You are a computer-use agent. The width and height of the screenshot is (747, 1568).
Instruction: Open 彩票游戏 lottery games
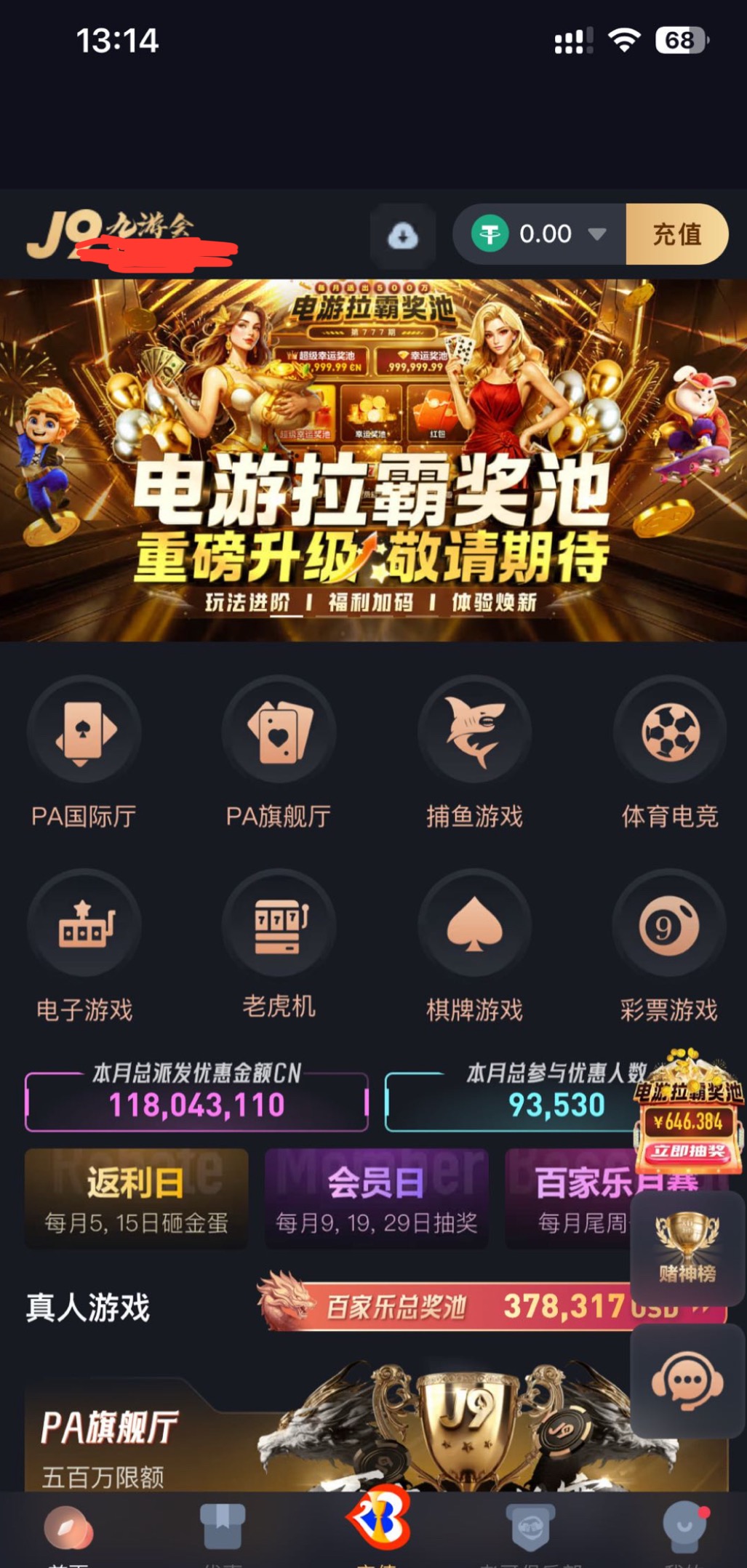(x=670, y=924)
